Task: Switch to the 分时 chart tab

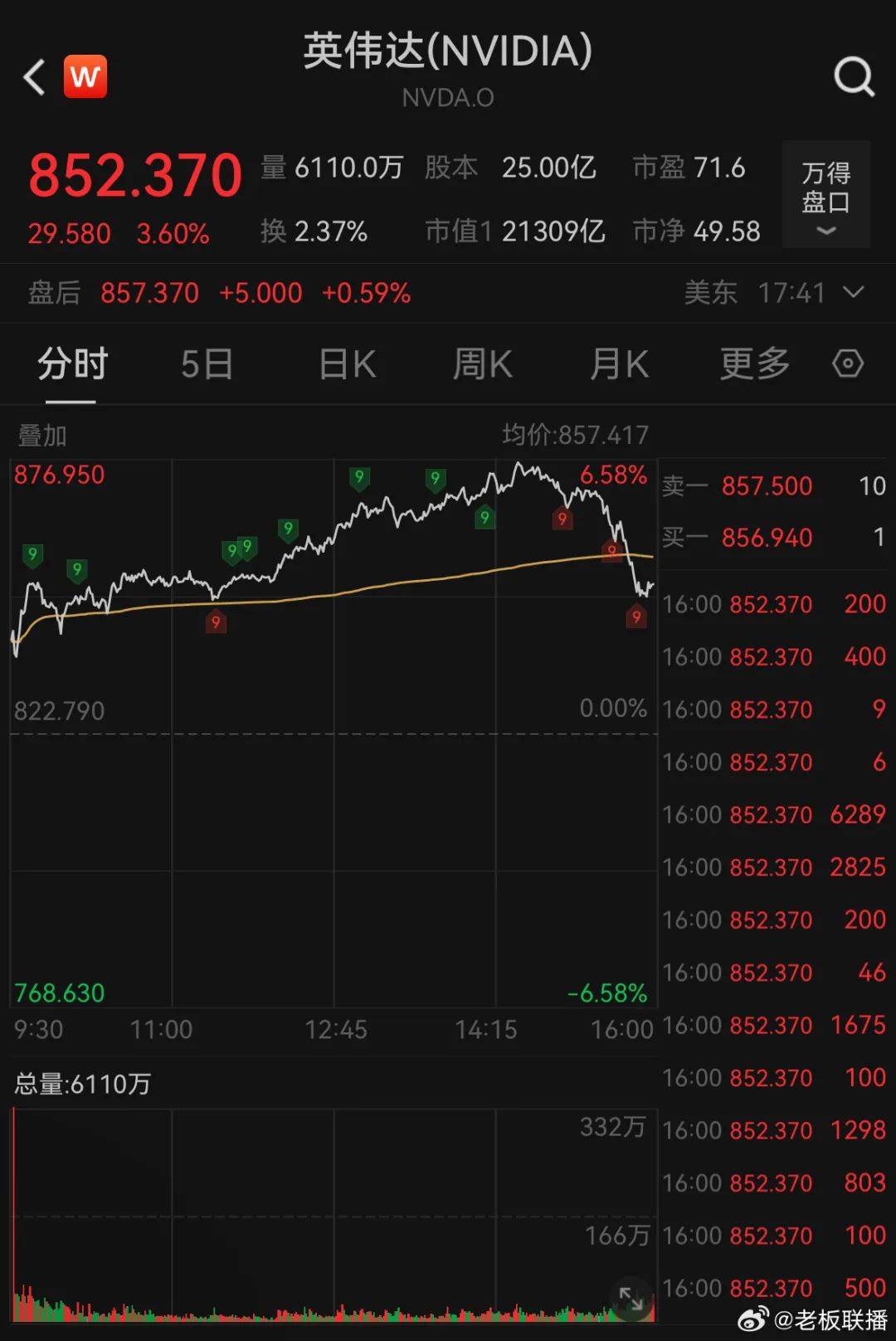Action: tap(72, 364)
